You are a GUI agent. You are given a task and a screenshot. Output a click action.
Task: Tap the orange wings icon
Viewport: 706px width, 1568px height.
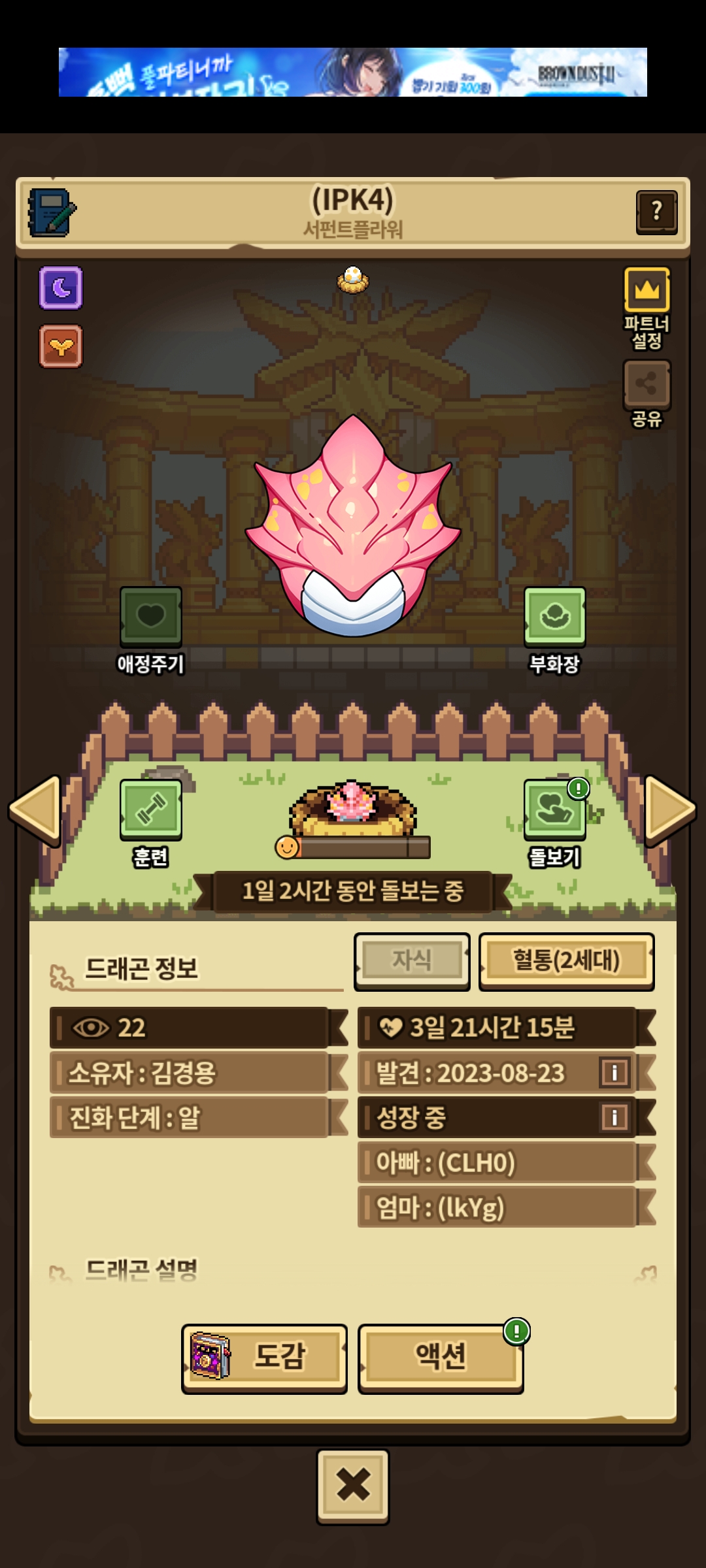coord(61,346)
